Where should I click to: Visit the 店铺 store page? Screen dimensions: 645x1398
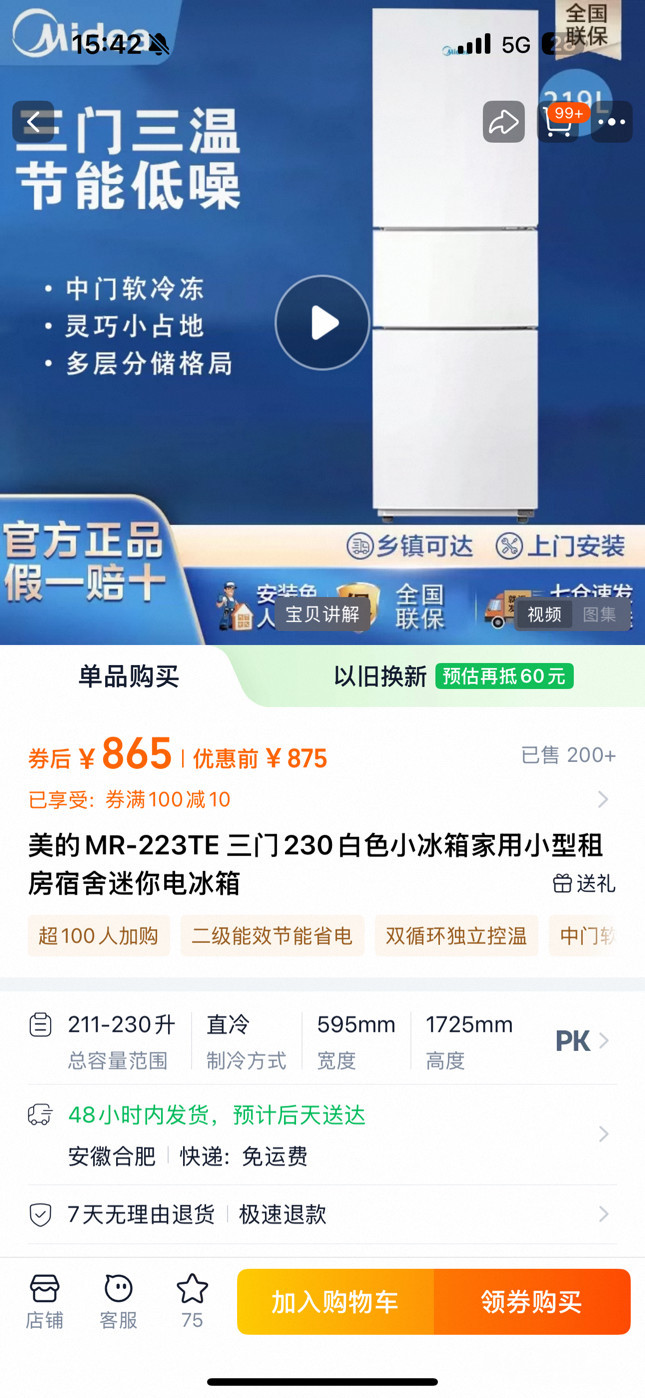pos(45,1302)
